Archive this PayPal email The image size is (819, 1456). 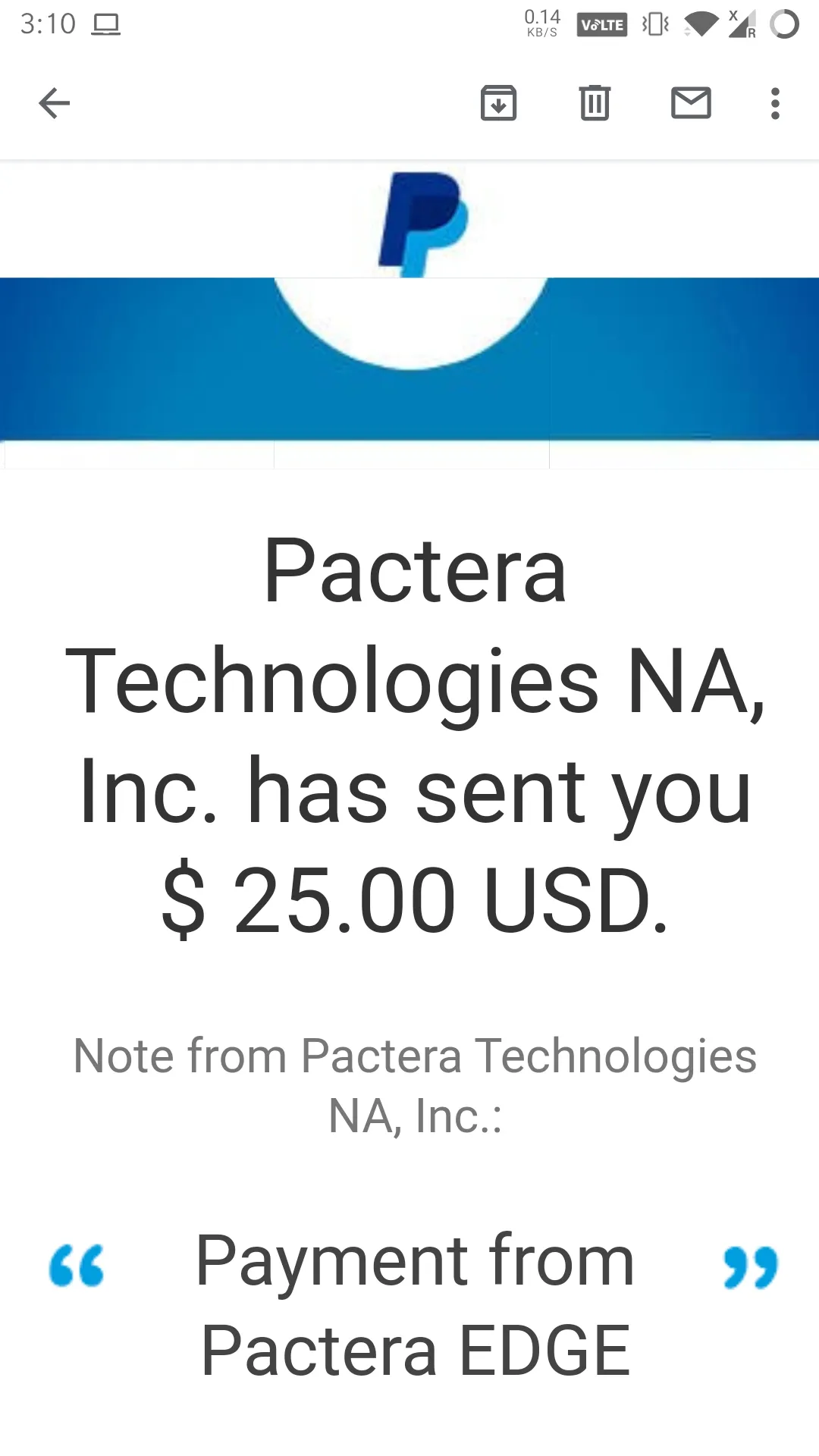coord(498,103)
